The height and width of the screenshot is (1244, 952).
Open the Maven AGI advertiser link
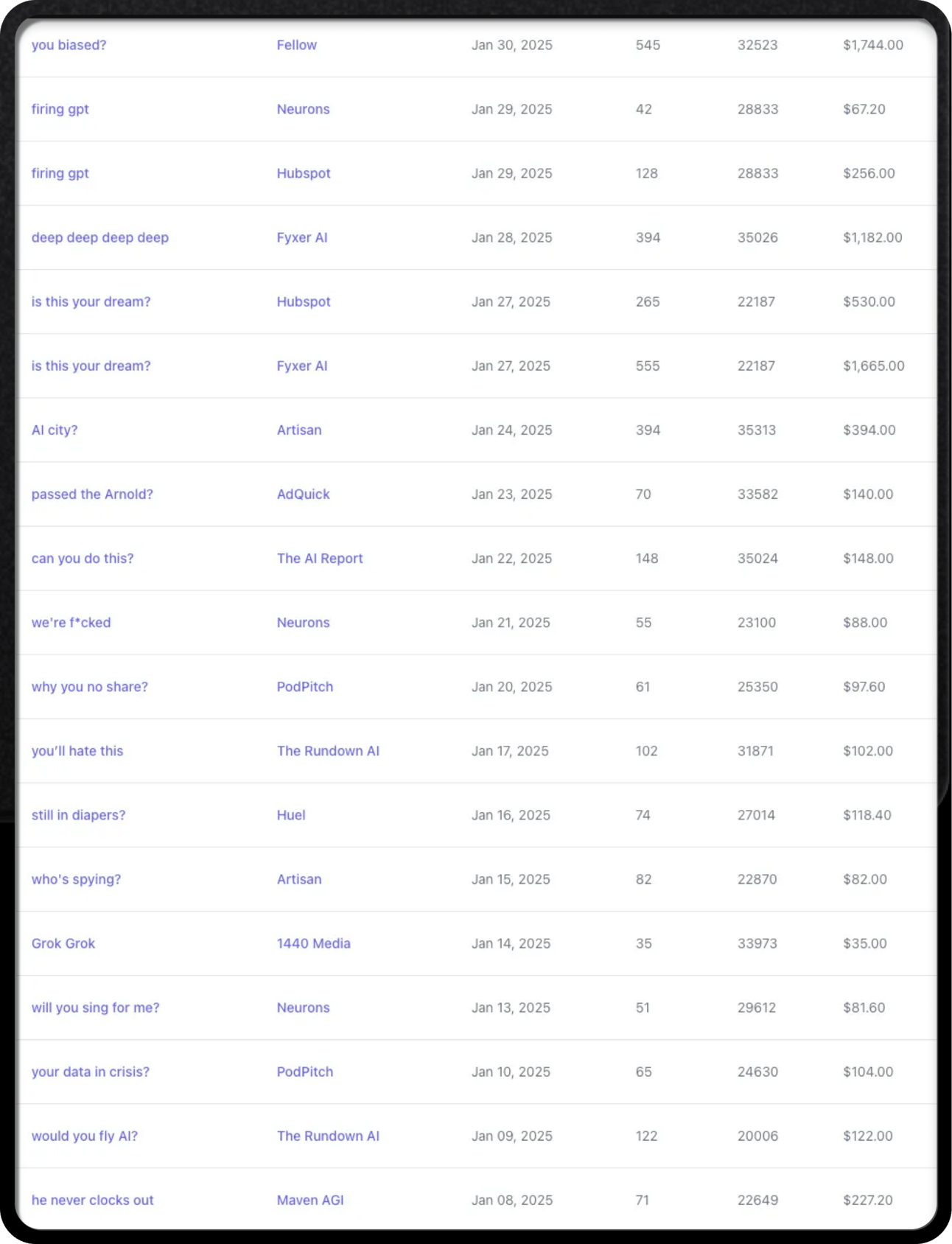pos(310,1199)
